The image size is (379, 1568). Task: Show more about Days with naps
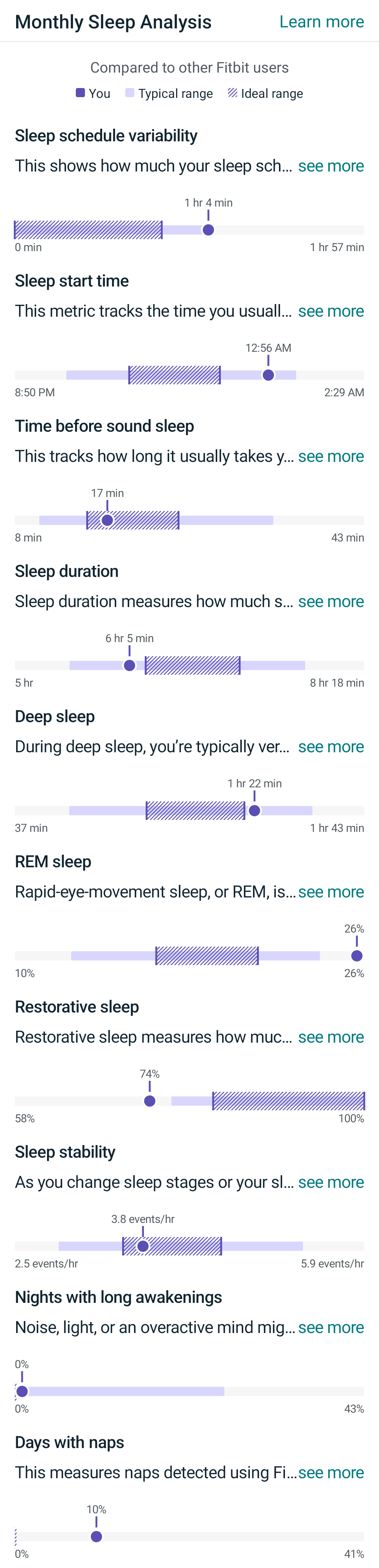click(330, 1473)
